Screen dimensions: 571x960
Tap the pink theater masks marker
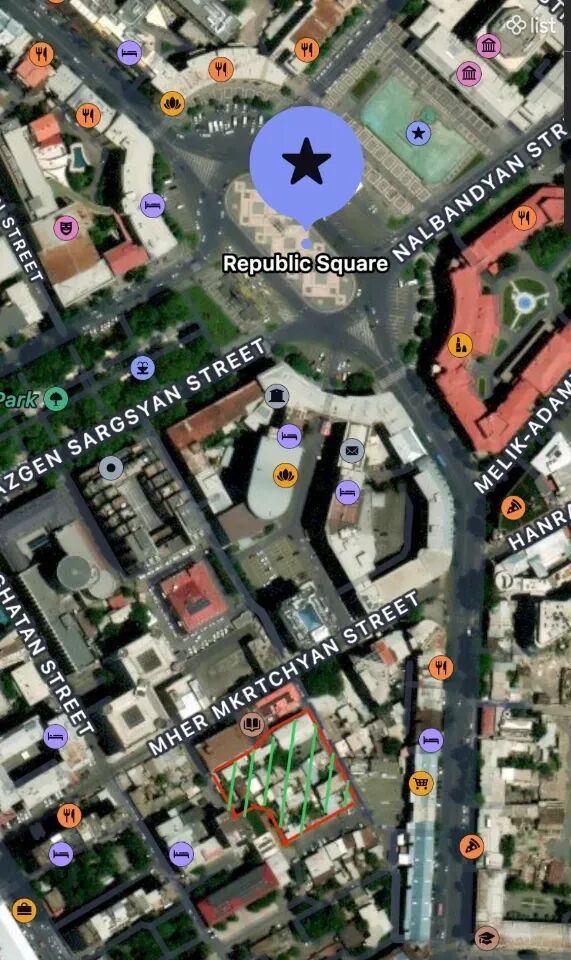click(66, 228)
